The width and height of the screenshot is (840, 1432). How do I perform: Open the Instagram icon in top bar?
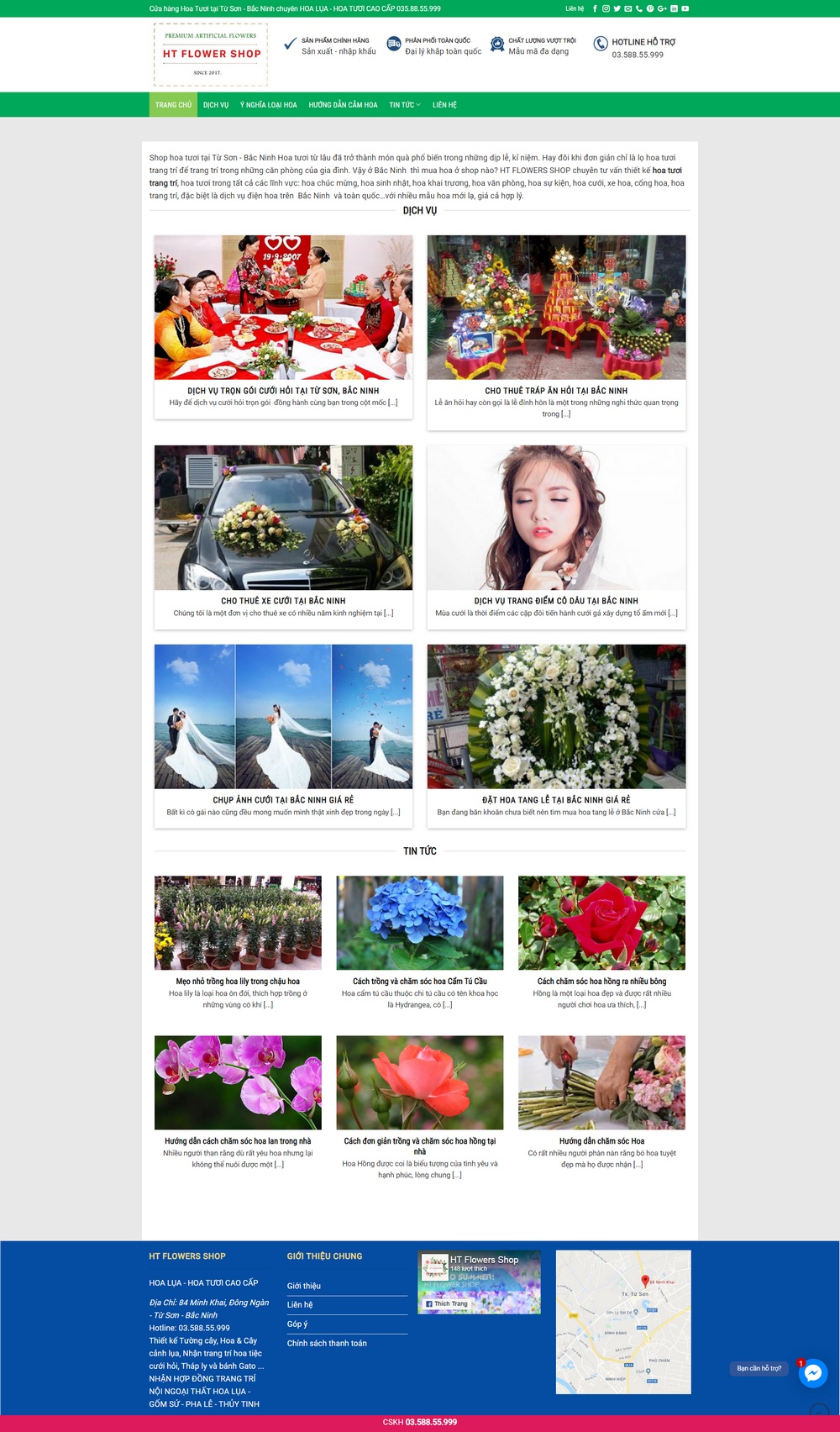point(606,8)
